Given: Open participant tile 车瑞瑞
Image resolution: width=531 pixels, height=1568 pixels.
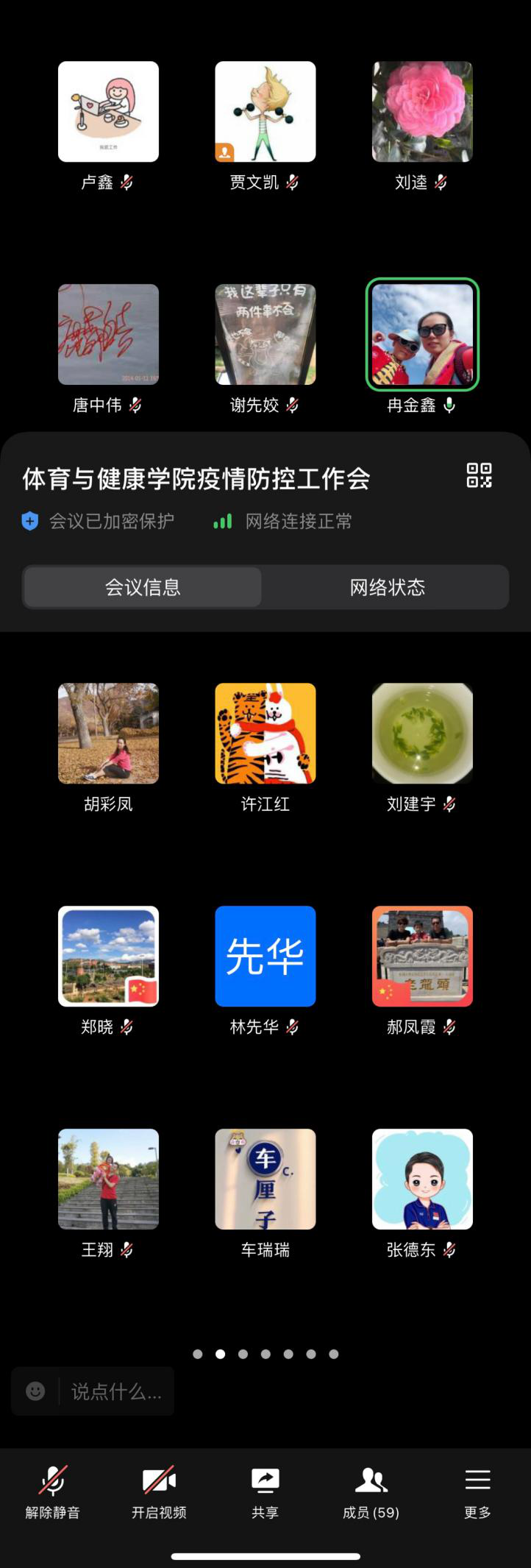Looking at the screenshot, I should 265,1179.
